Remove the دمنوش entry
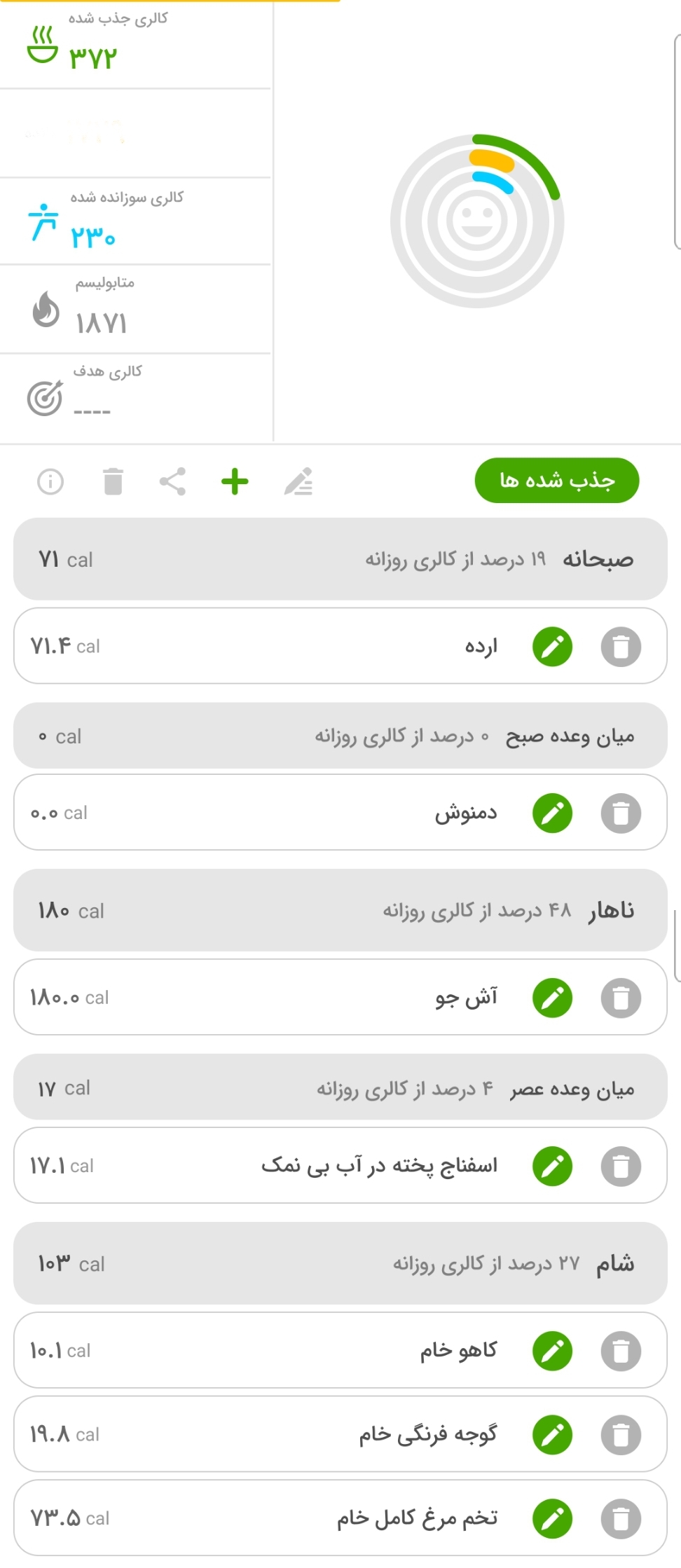681x1568 pixels. [x=621, y=813]
